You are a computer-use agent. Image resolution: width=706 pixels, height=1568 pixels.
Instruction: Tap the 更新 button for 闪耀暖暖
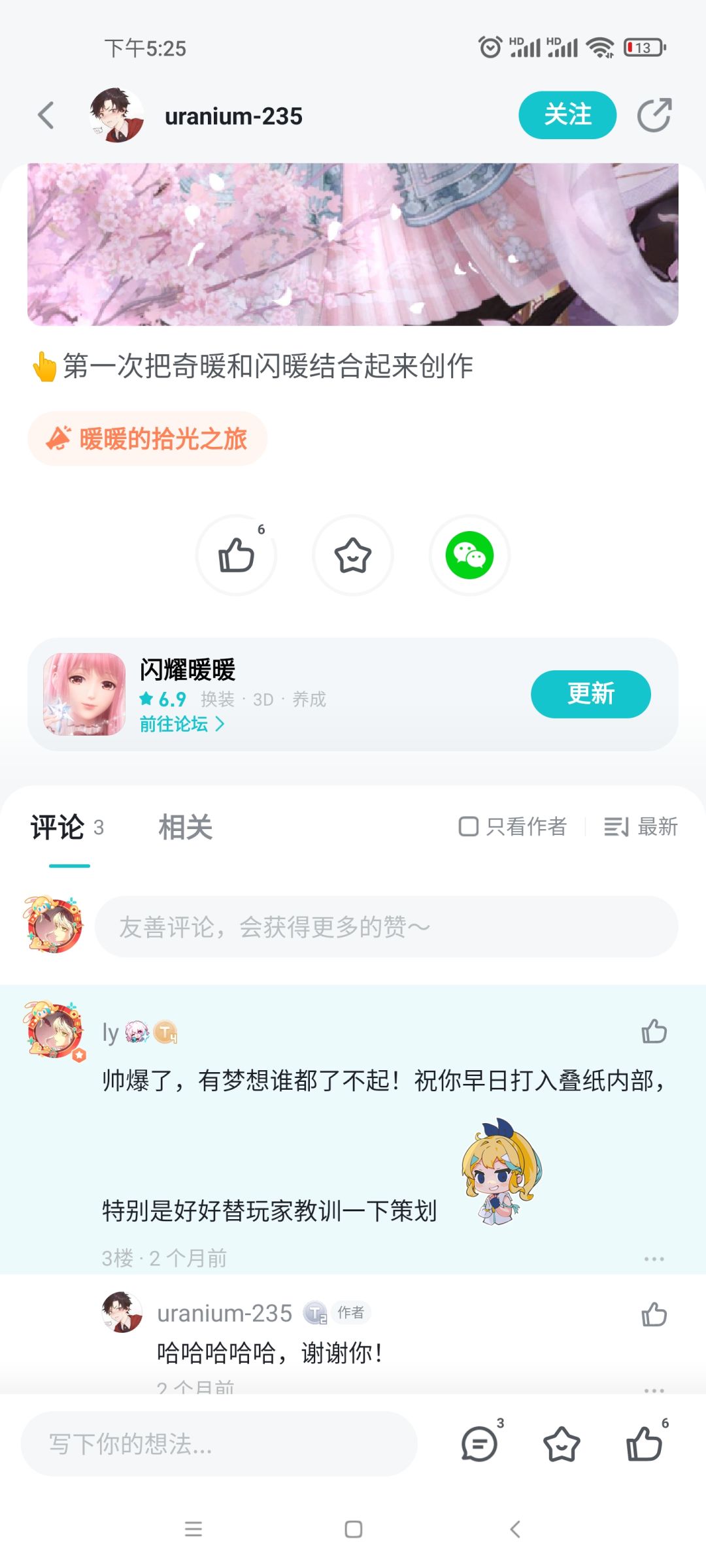coord(590,694)
